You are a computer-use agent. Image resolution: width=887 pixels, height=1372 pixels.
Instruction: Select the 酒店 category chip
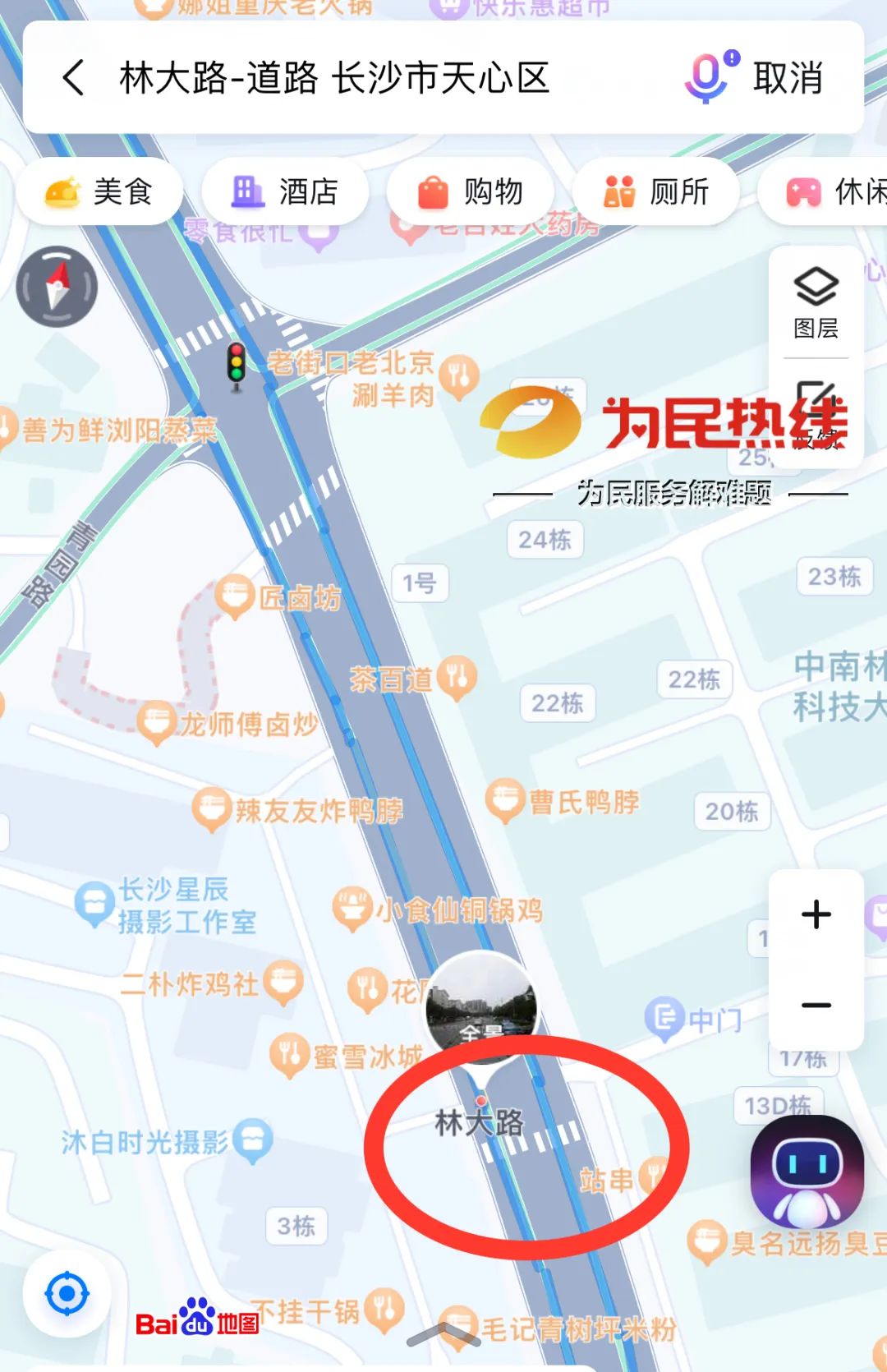[284, 191]
